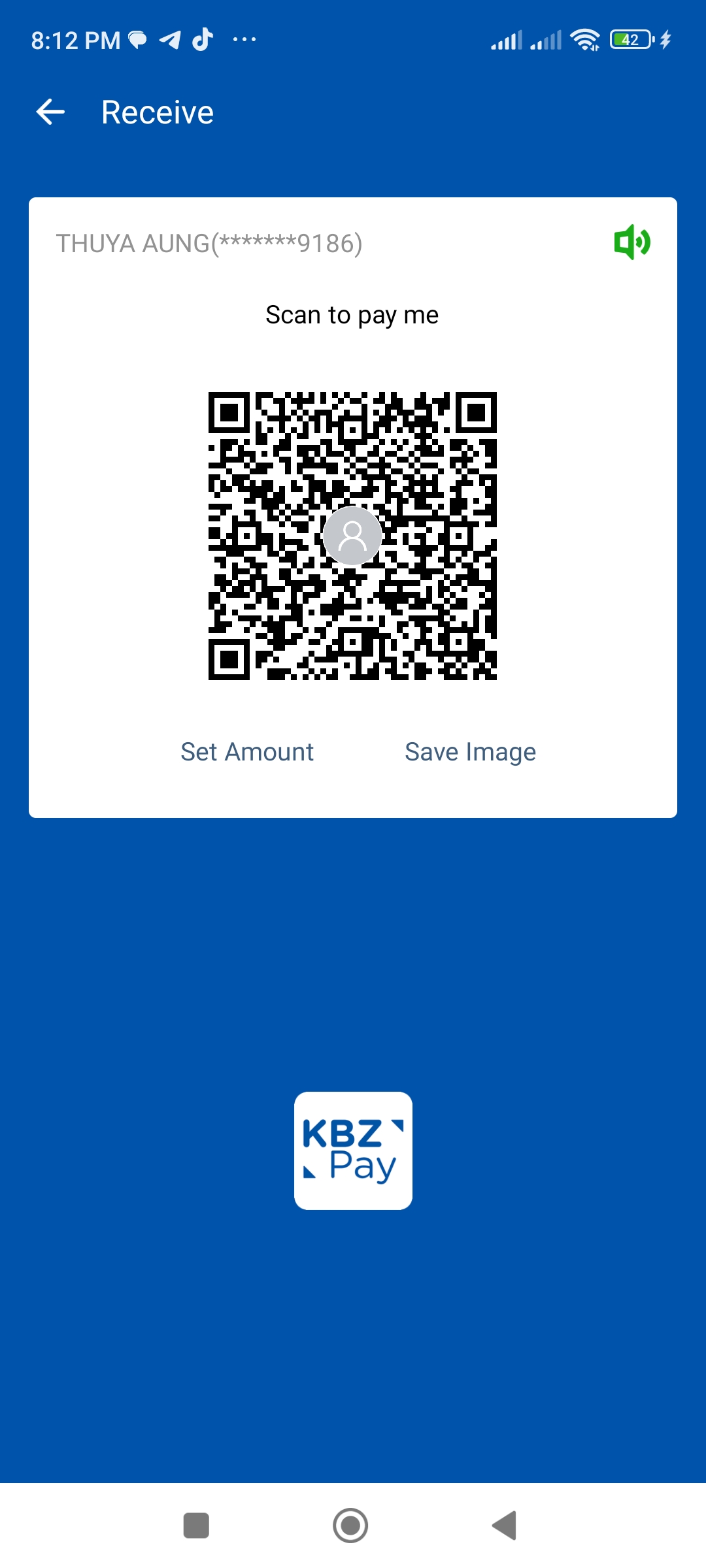Image resolution: width=706 pixels, height=1568 pixels.
Task: Go to the phone's home screen
Action: [350, 1526]
